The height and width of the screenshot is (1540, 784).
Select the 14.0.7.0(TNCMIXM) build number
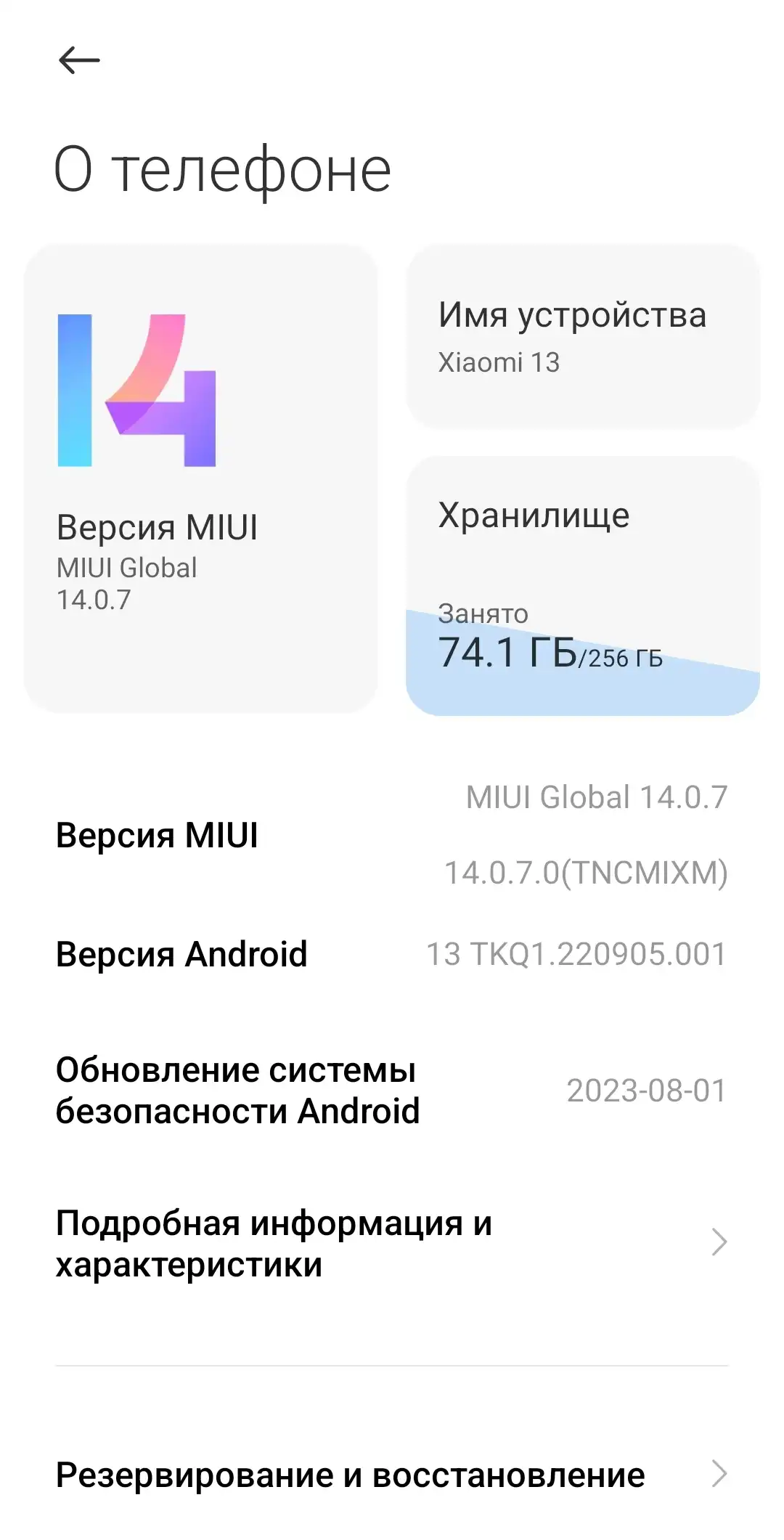coord(587,875)
